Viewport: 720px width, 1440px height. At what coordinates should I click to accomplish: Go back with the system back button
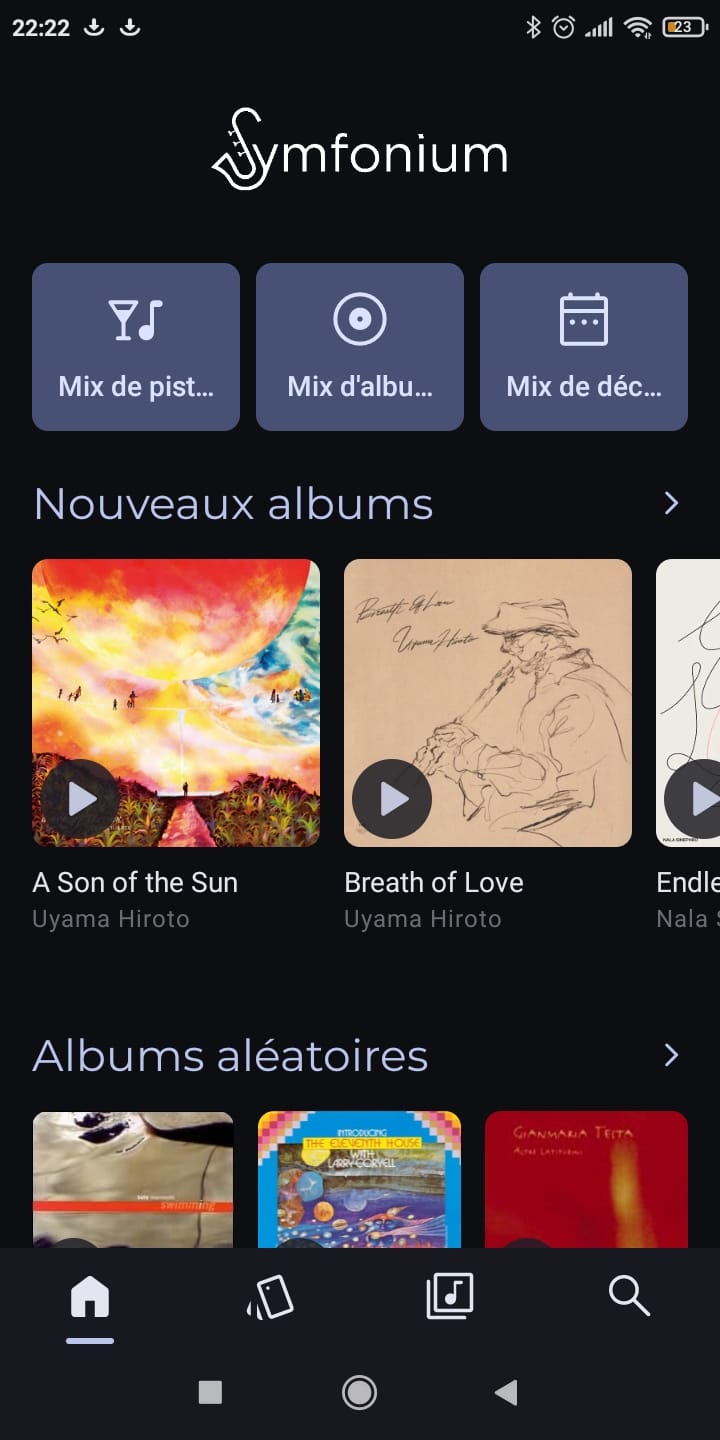pyautogui.click(x=507, y=1392)
